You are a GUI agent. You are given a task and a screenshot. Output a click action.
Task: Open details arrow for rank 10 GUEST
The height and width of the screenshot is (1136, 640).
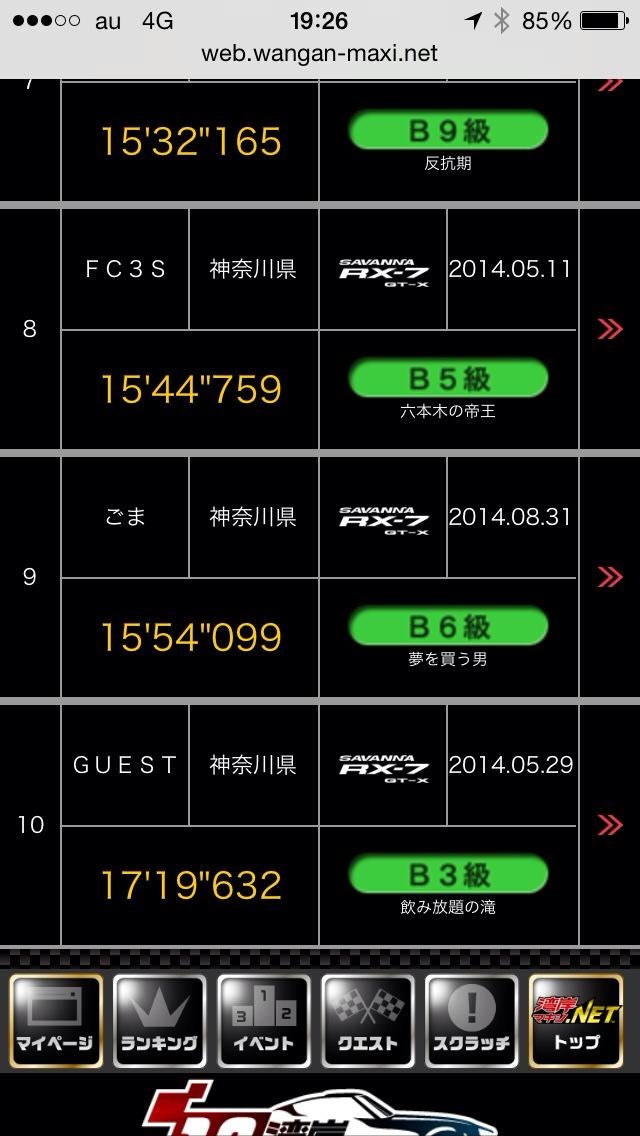click(609, 825)
